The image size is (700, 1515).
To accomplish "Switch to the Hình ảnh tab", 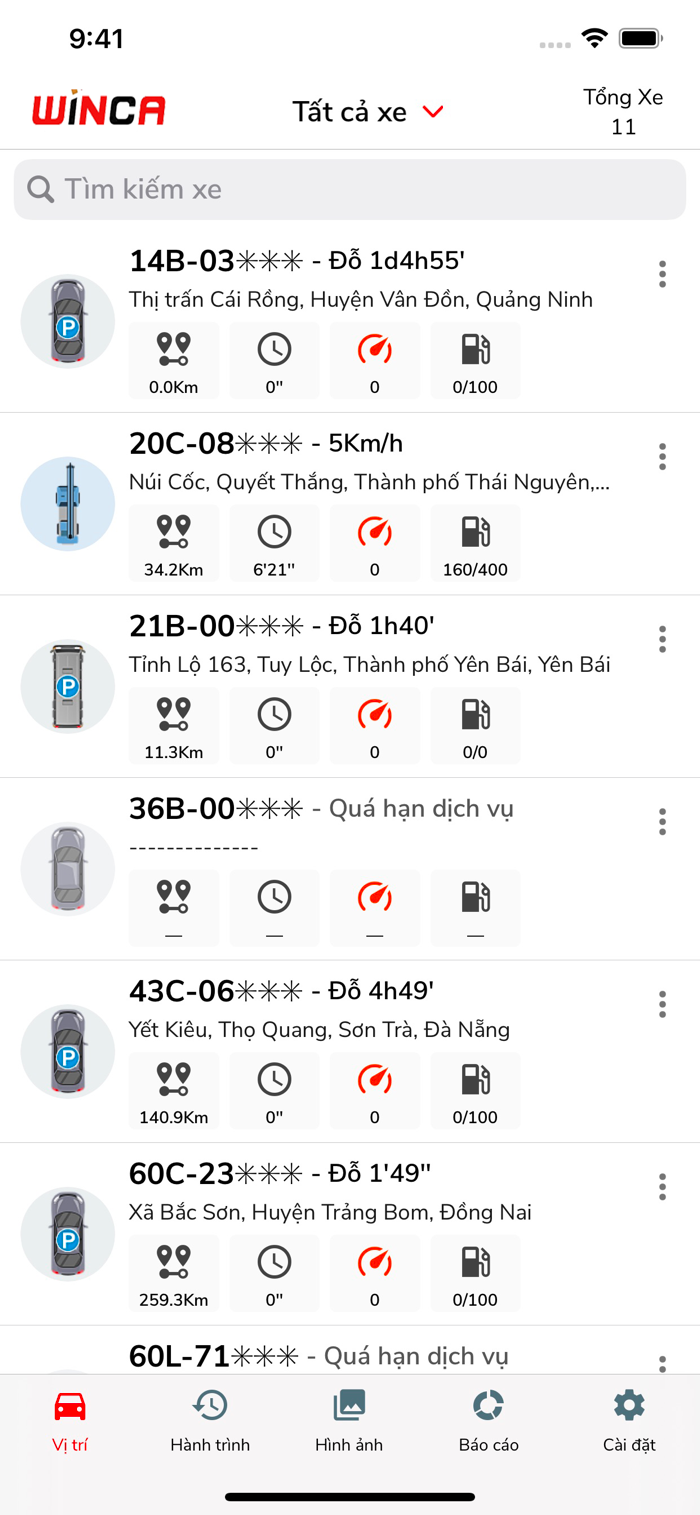I will 349,1421.
